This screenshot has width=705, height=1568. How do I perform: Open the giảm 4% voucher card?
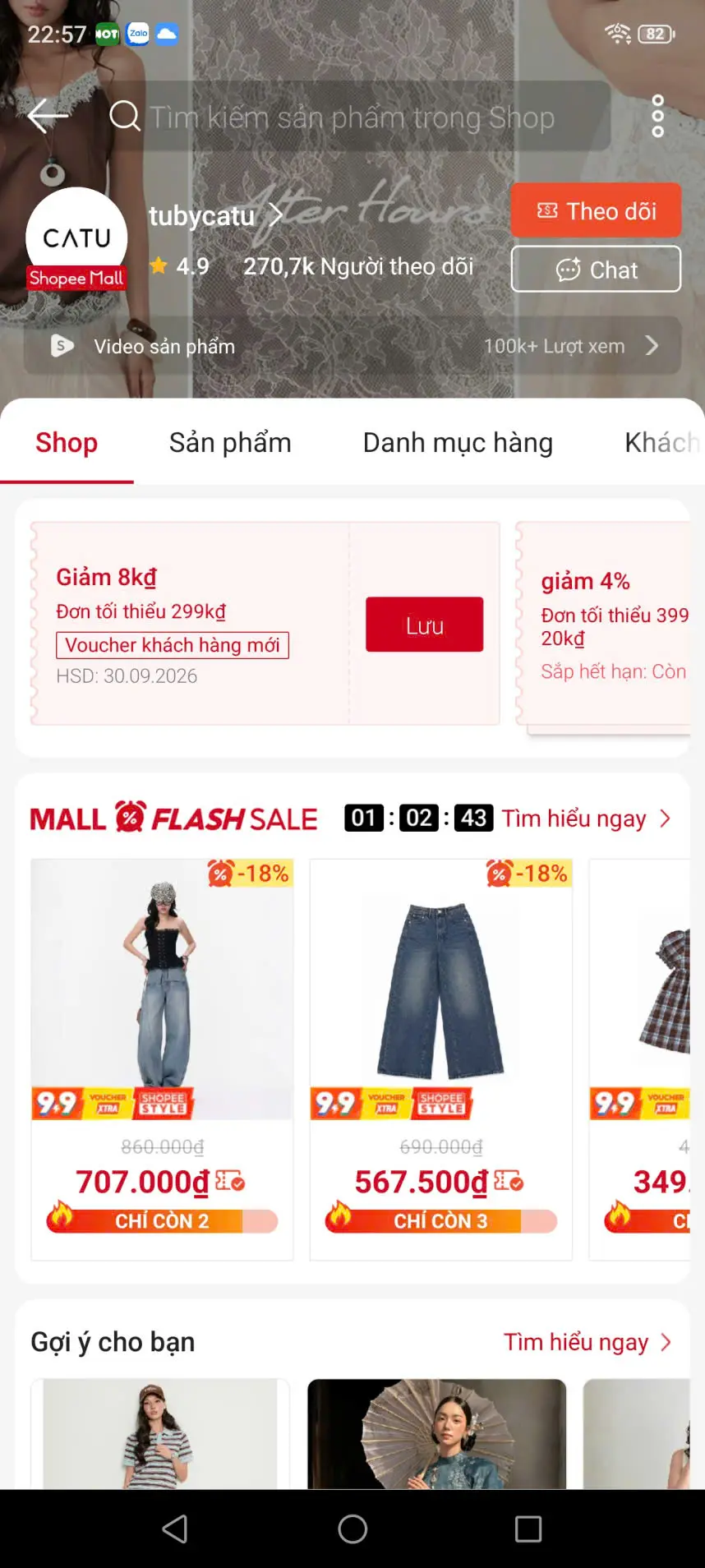(x=604, y=625)
